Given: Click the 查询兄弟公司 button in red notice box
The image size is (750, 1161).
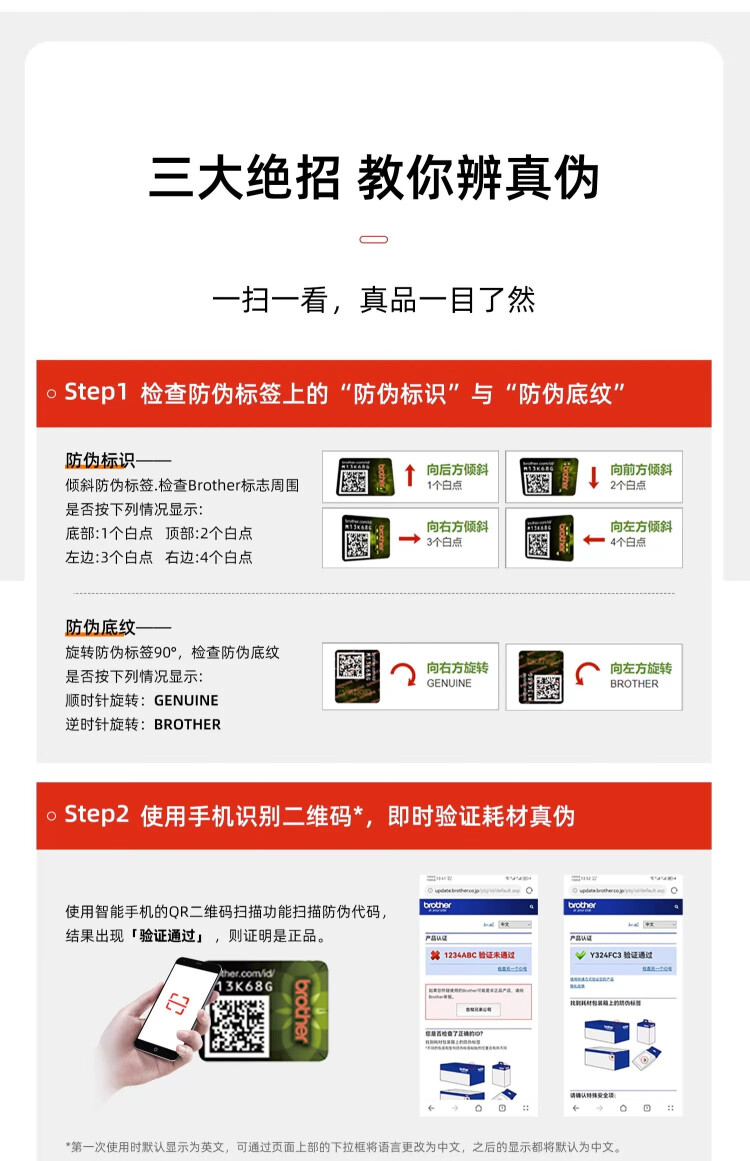Looking at the screenshot, I should tap(479, 1010).
